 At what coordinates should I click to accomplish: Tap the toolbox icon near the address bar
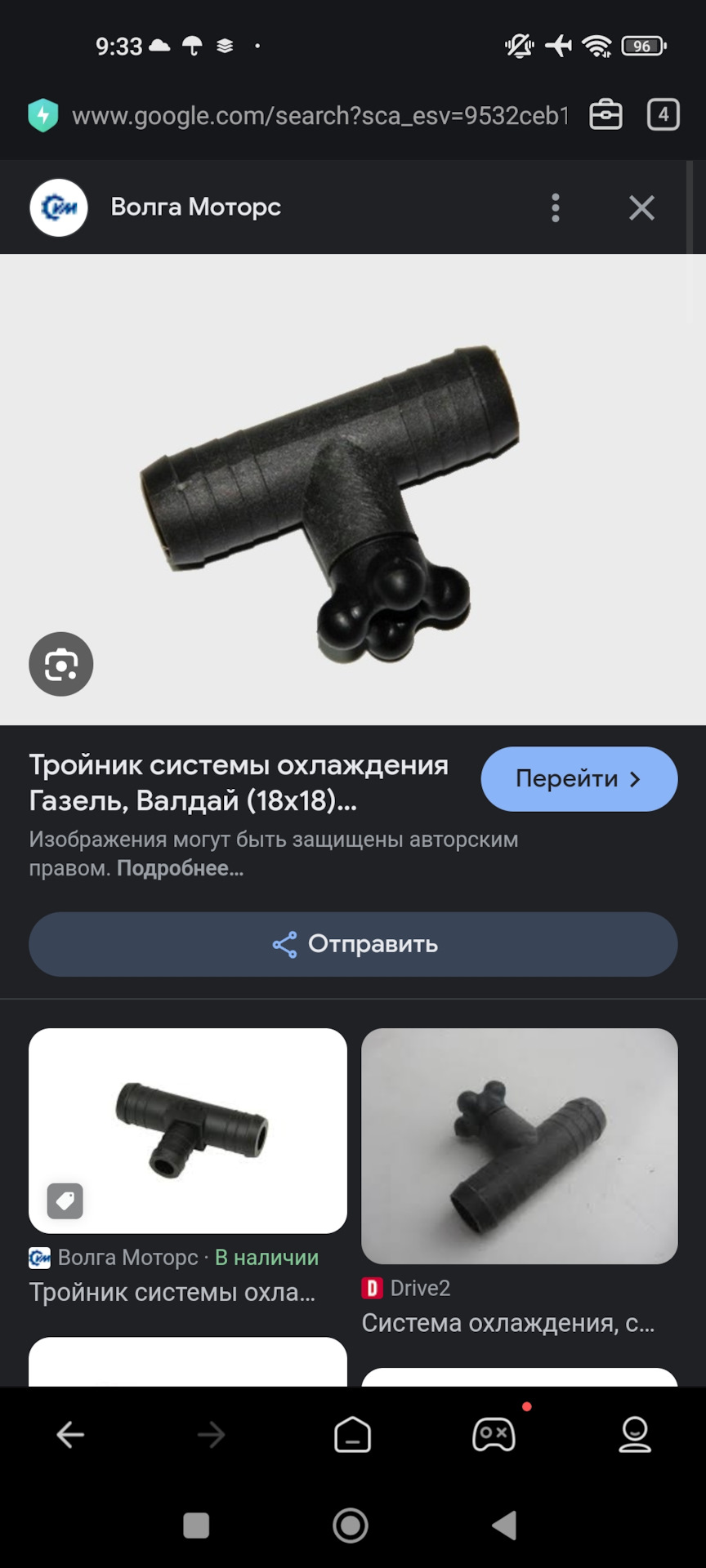tap(605, 114)
